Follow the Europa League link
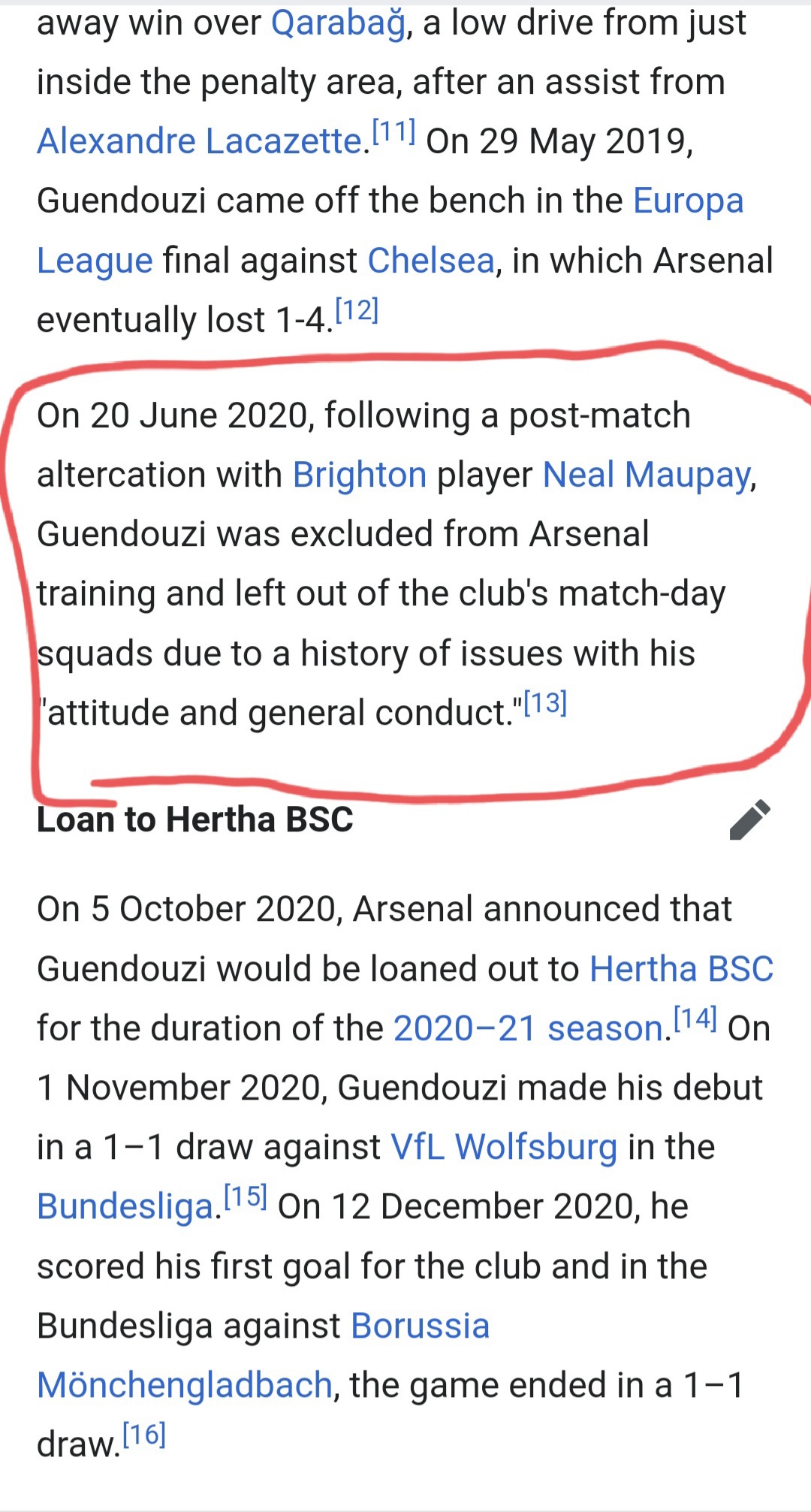This screenshot has width=811, height=1512. coord(688,201)
